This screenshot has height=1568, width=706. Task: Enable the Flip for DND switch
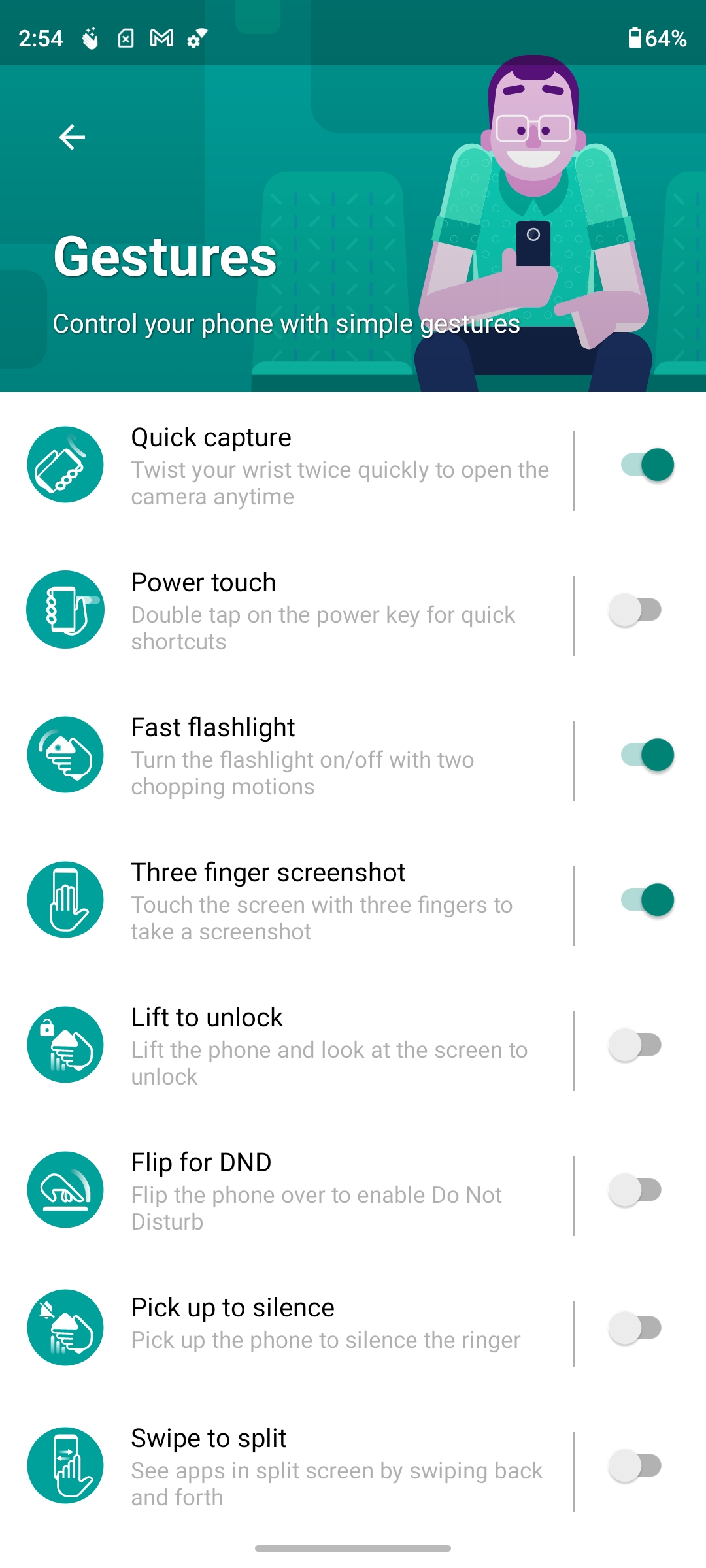click(x=635, y=1190)
